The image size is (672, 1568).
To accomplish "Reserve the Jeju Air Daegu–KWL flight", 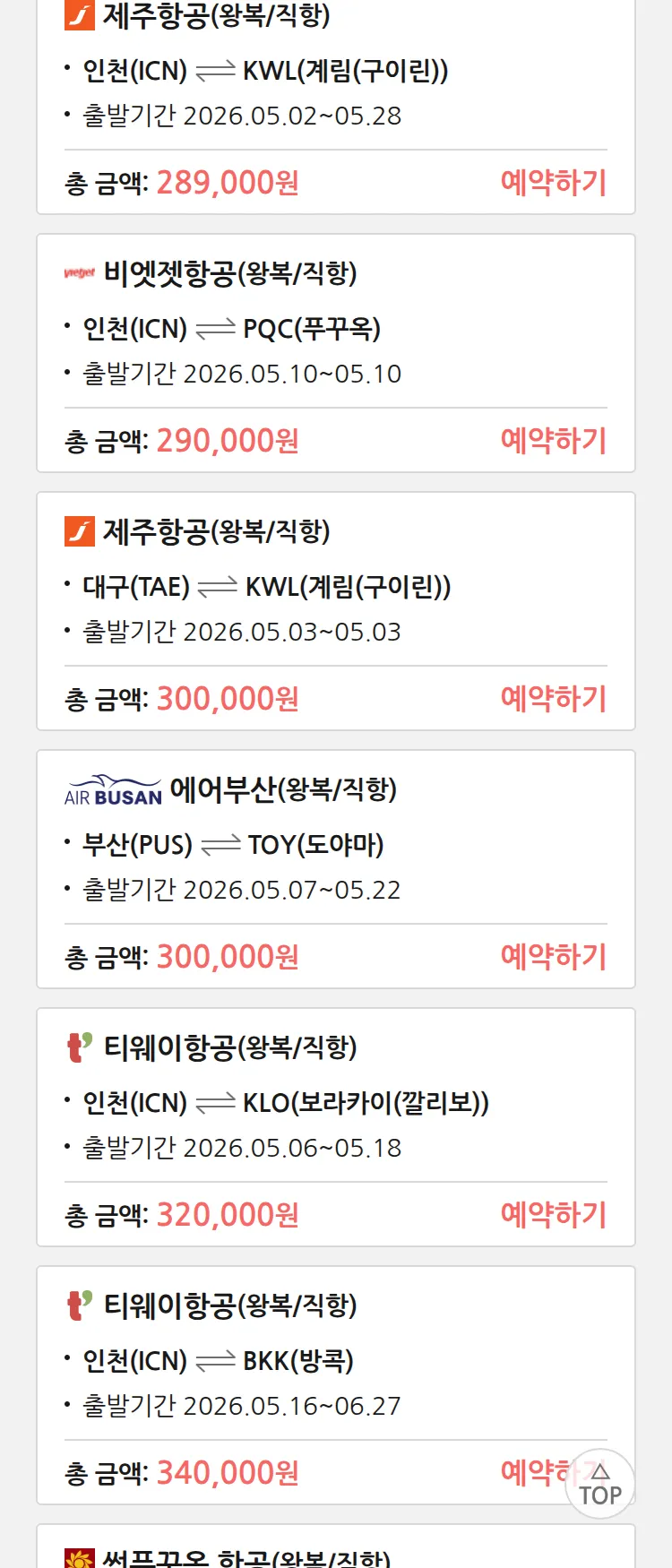I will pyautogui.click(x=553, y=699).
